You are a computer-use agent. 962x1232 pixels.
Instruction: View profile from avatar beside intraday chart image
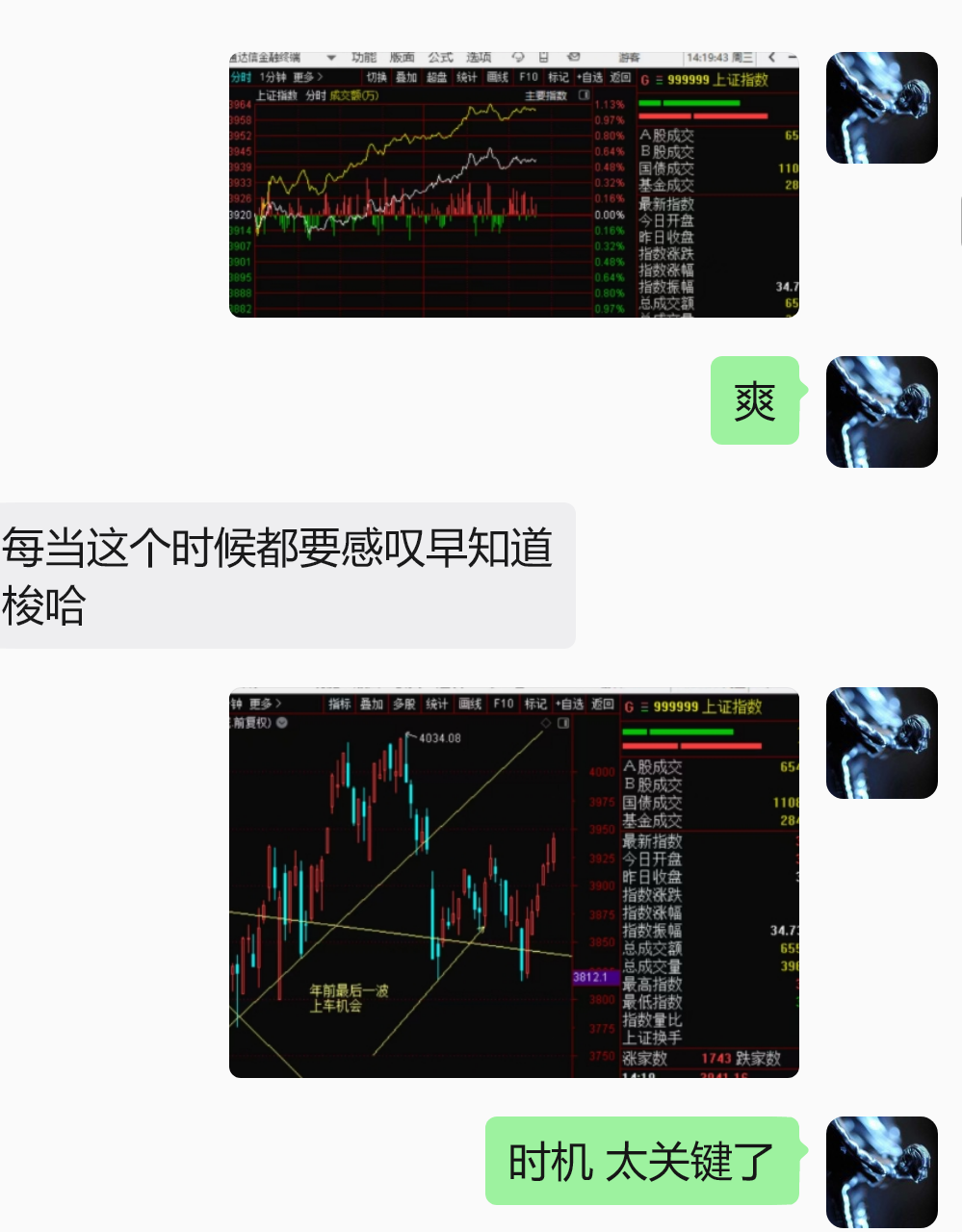point(881,108)
